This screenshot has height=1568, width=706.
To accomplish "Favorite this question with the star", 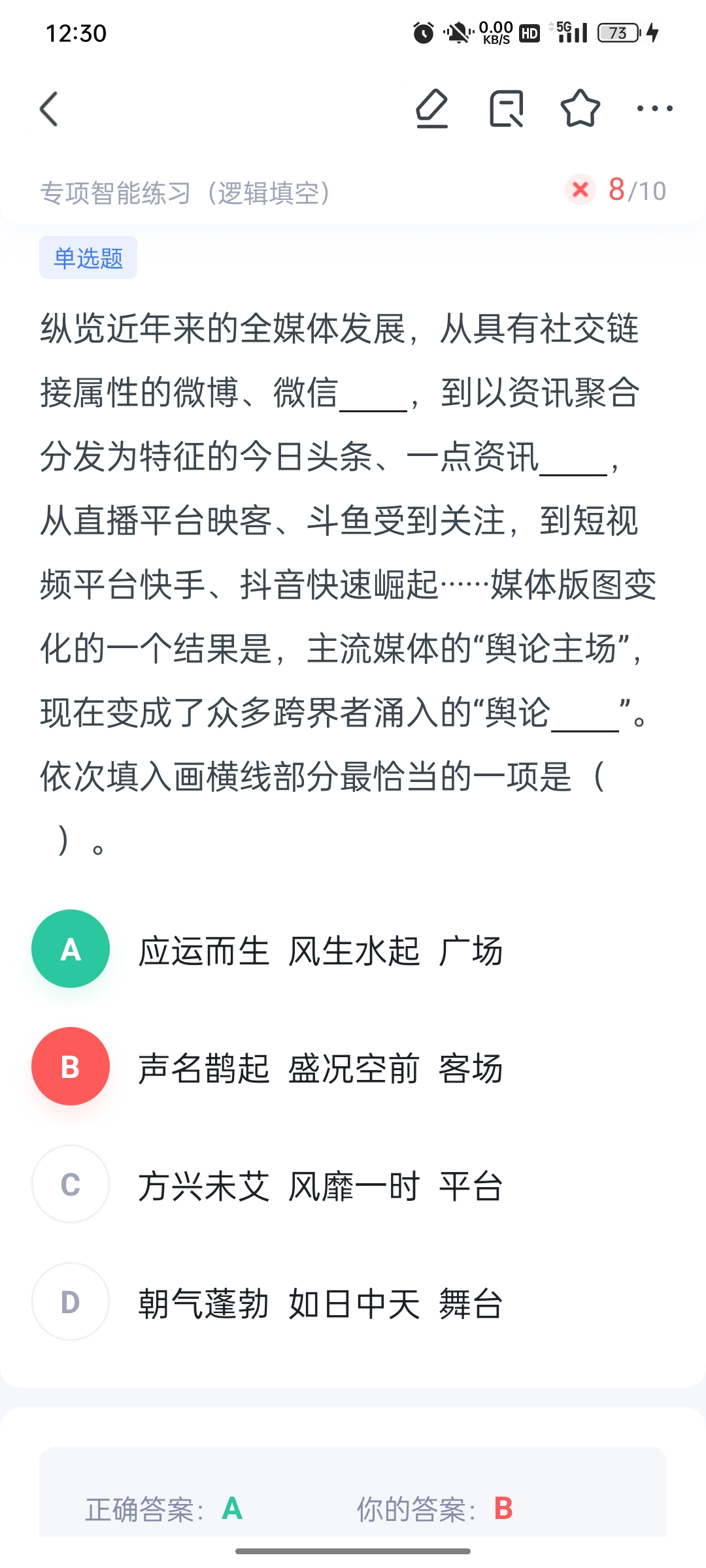I will point(580,108).
